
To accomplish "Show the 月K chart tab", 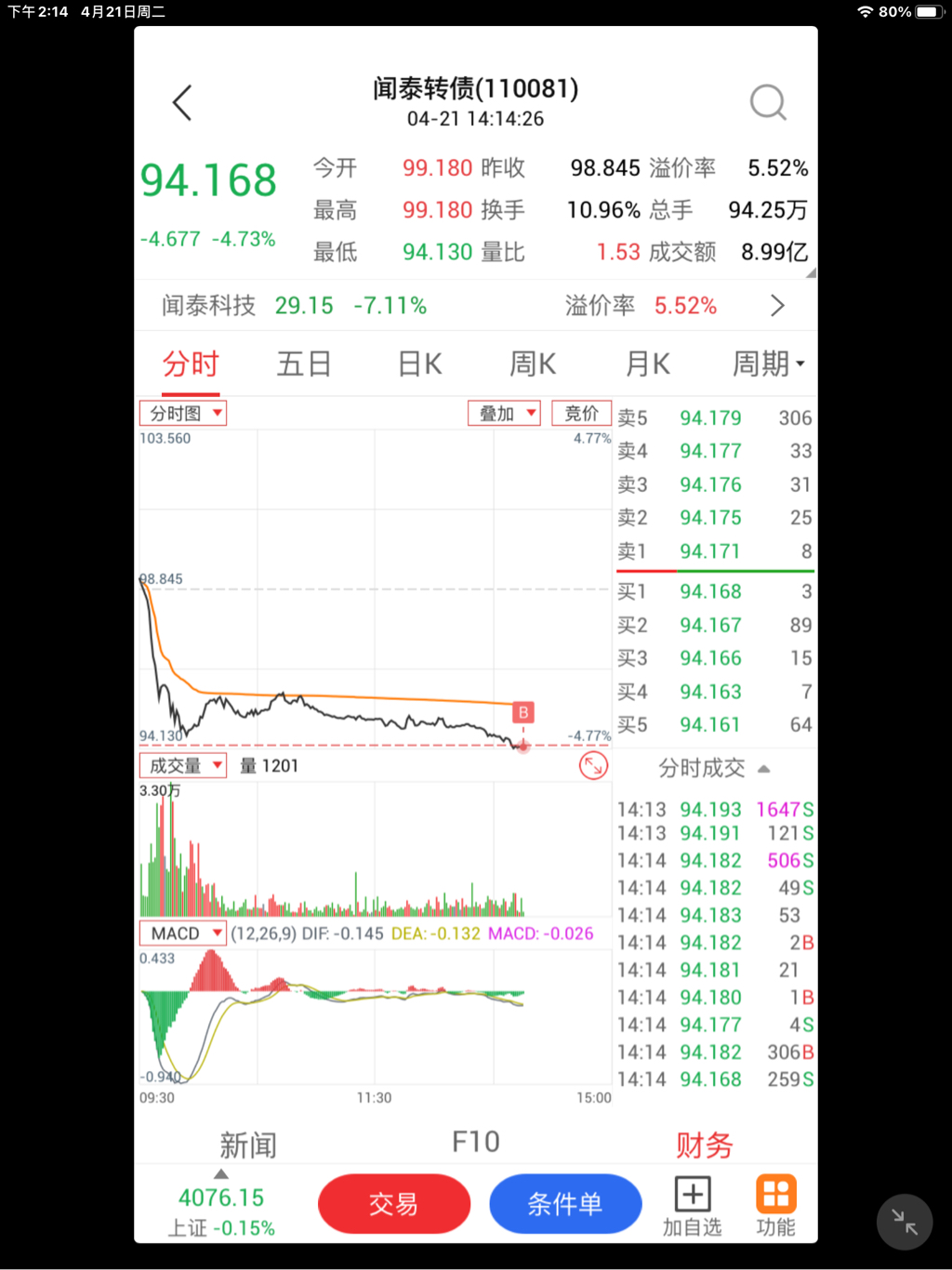I will pos(647,364).
